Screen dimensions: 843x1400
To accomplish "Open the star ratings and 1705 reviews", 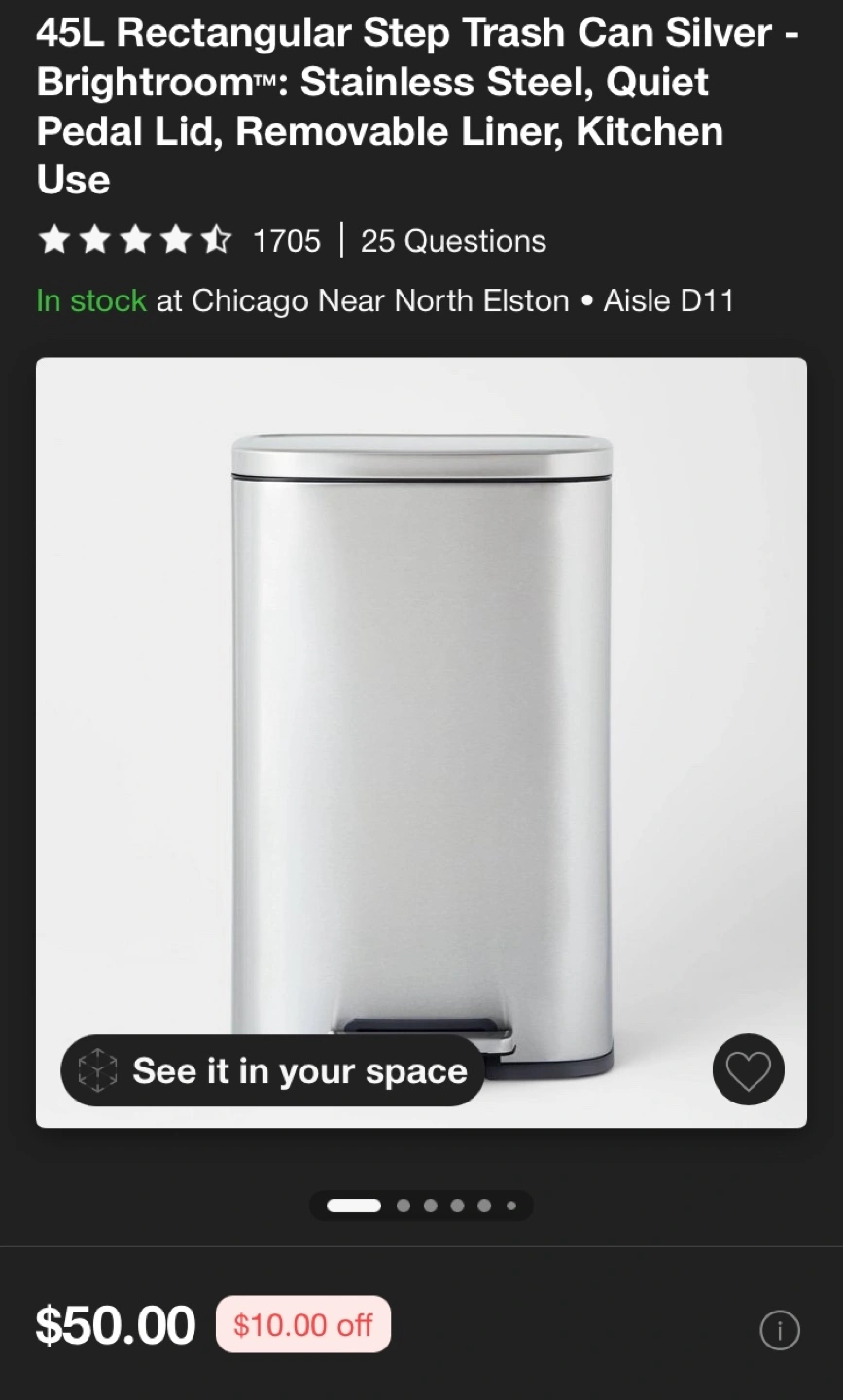I will (179, 240).
